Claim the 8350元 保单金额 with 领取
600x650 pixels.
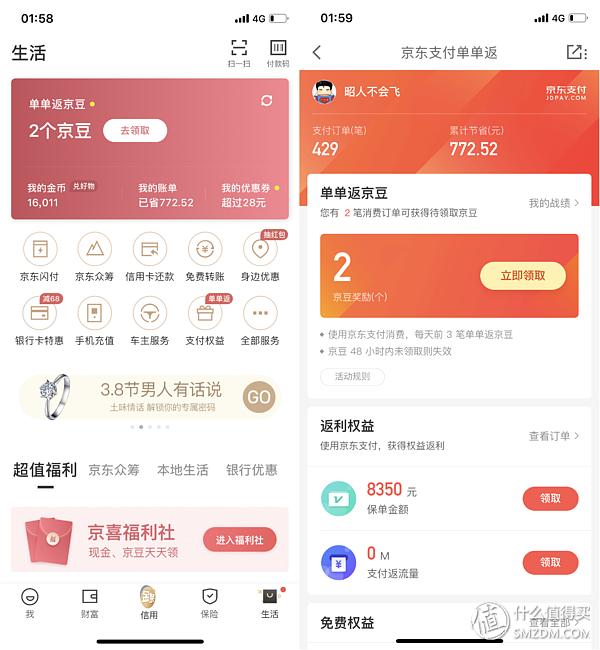coord(550,498)
